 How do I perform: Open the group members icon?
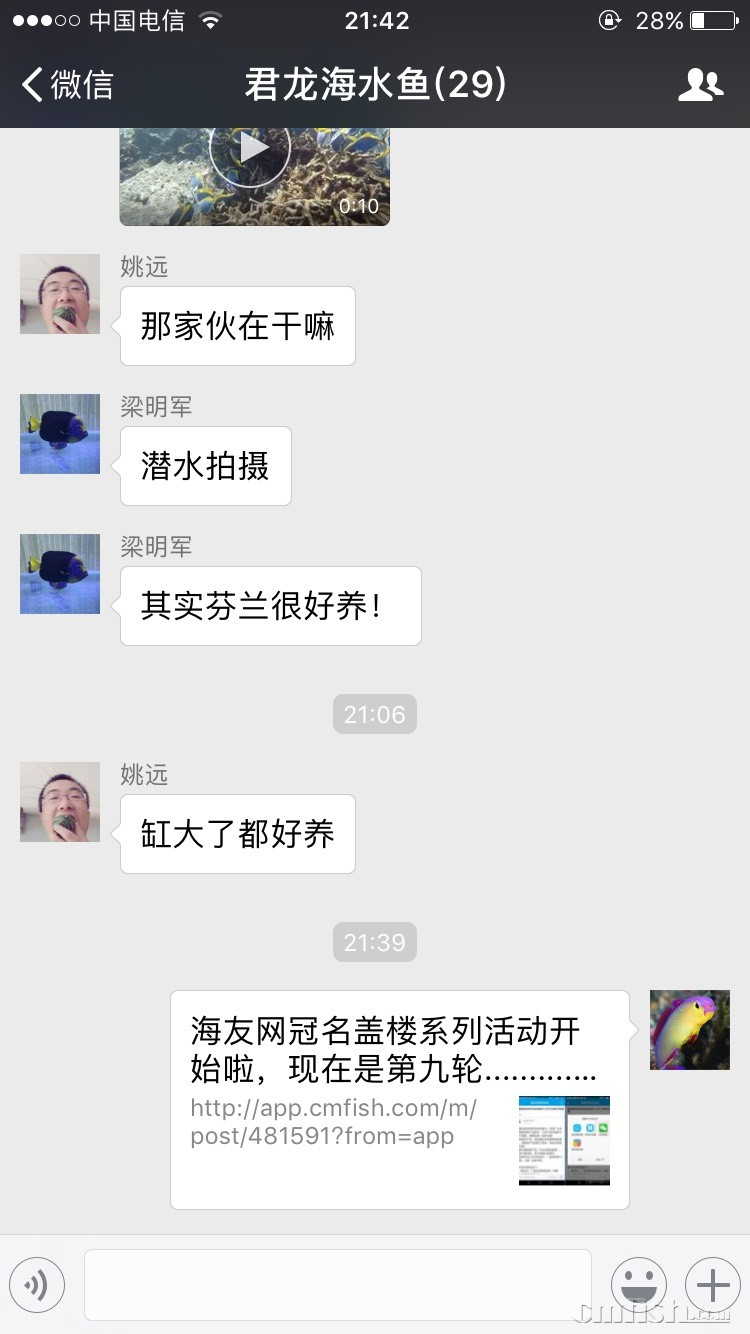(700, 85)
